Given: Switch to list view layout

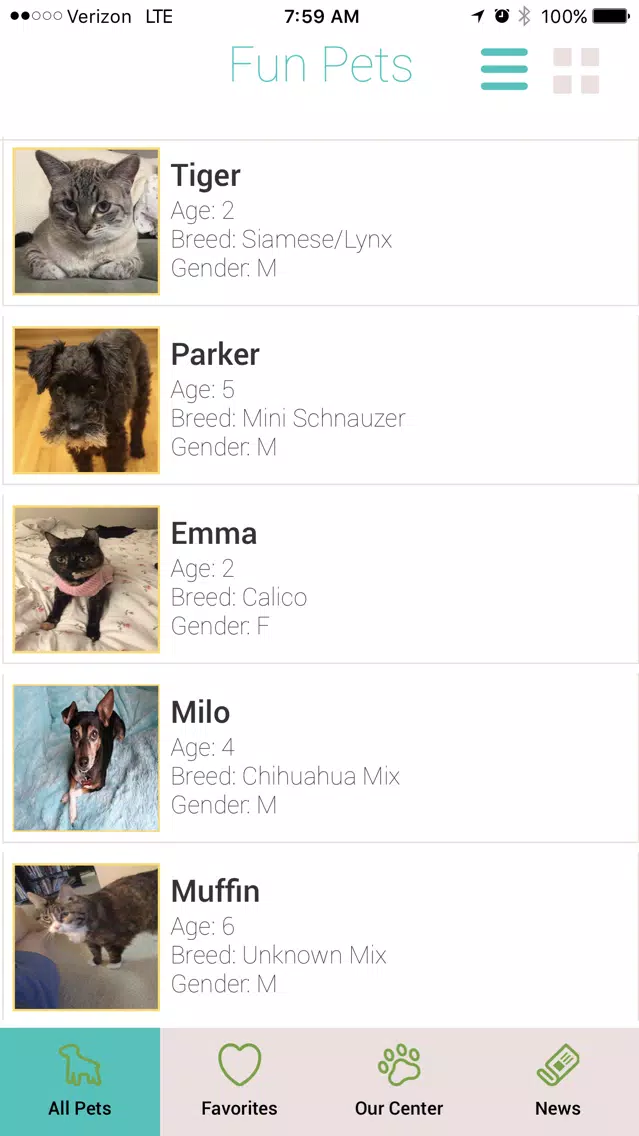Looking at the screenshot, I should (504, 69).
